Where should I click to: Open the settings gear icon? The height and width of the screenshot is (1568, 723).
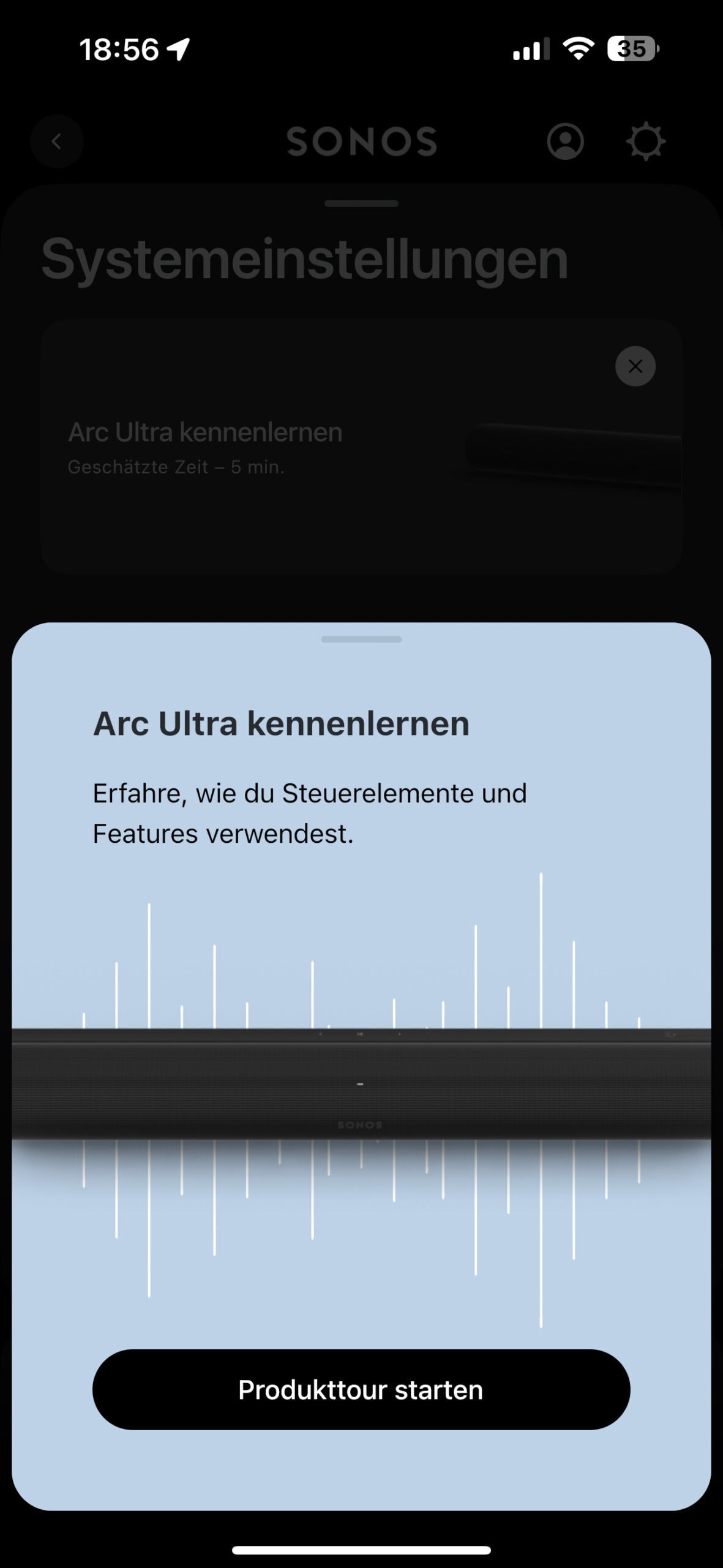point(645,141)
